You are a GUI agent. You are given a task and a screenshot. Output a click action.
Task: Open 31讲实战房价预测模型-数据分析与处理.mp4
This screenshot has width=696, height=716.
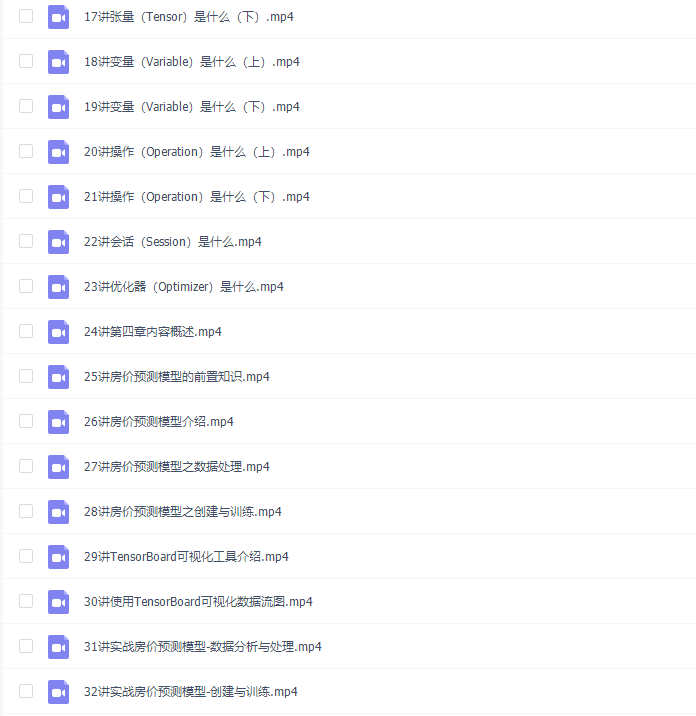202,647
